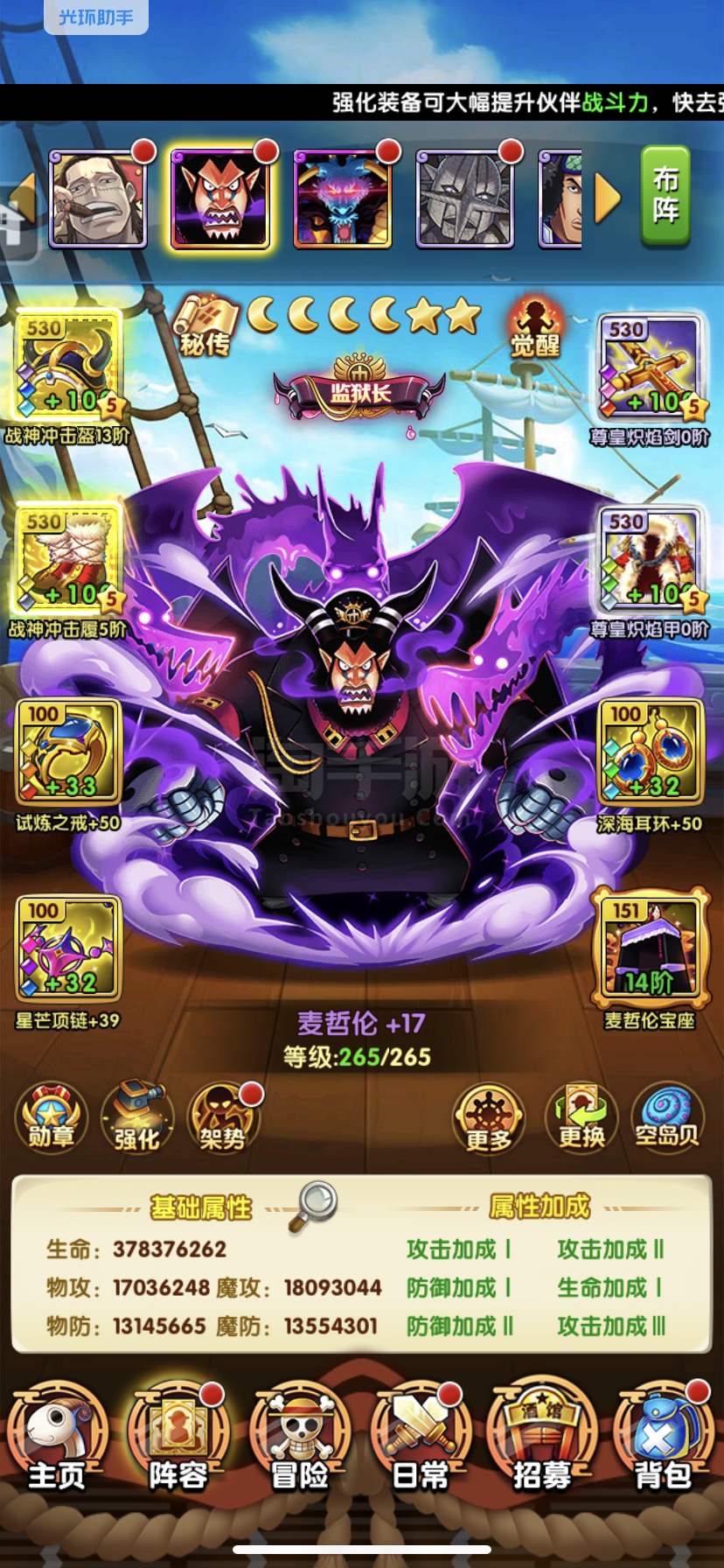Open the 秘传 scroll icon
This screenshot has width=724, height=1568.
(x=205, y=325)
